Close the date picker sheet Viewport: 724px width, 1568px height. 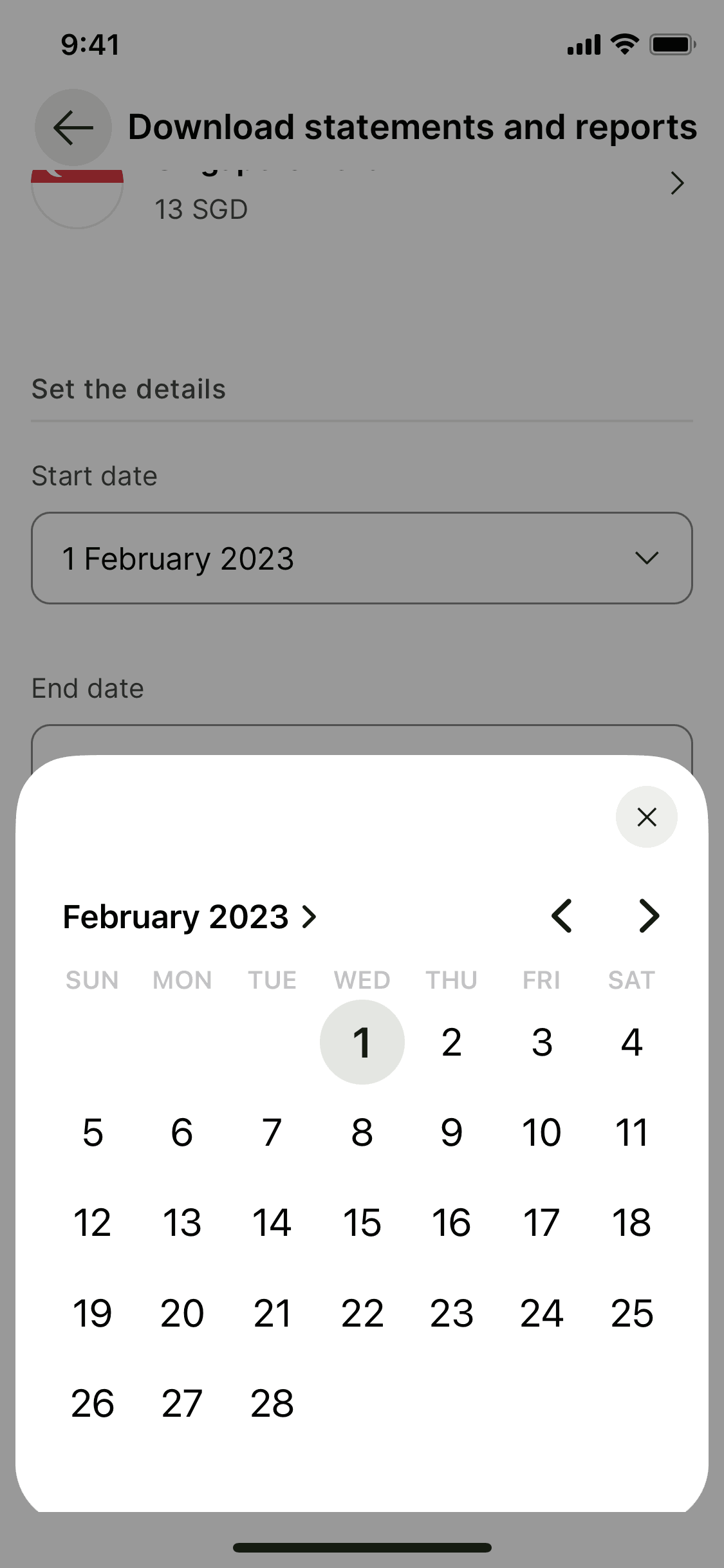(646, 817)
